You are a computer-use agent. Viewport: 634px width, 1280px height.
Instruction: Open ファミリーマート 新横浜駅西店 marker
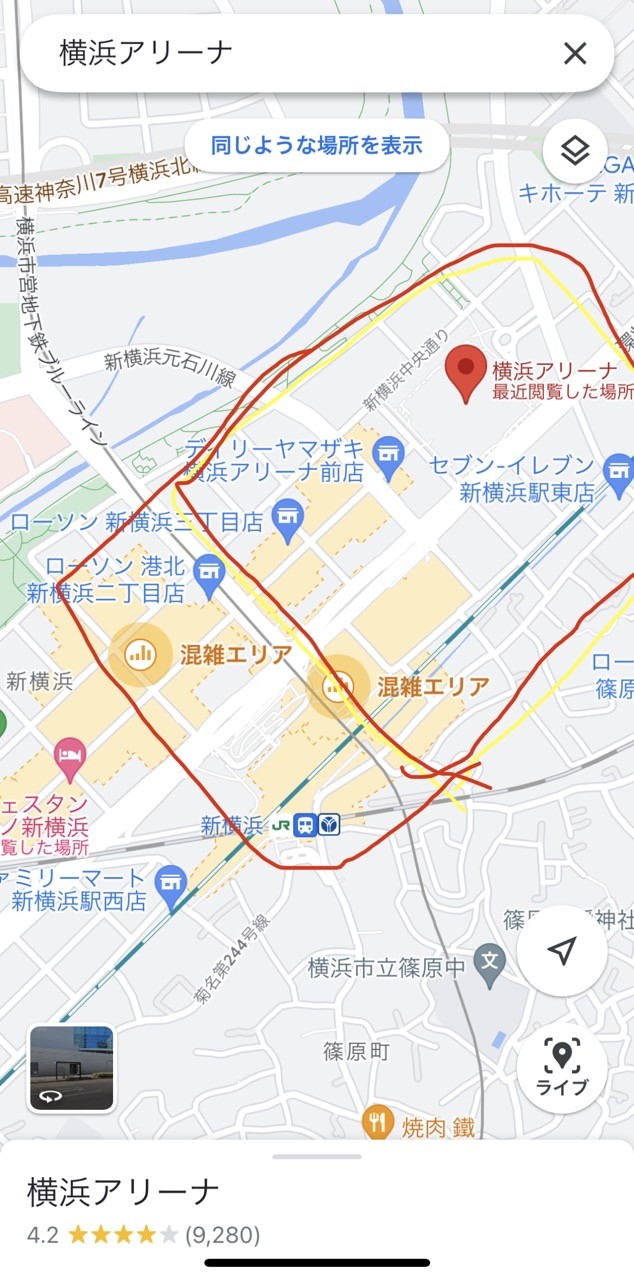[x=173, y=881]
